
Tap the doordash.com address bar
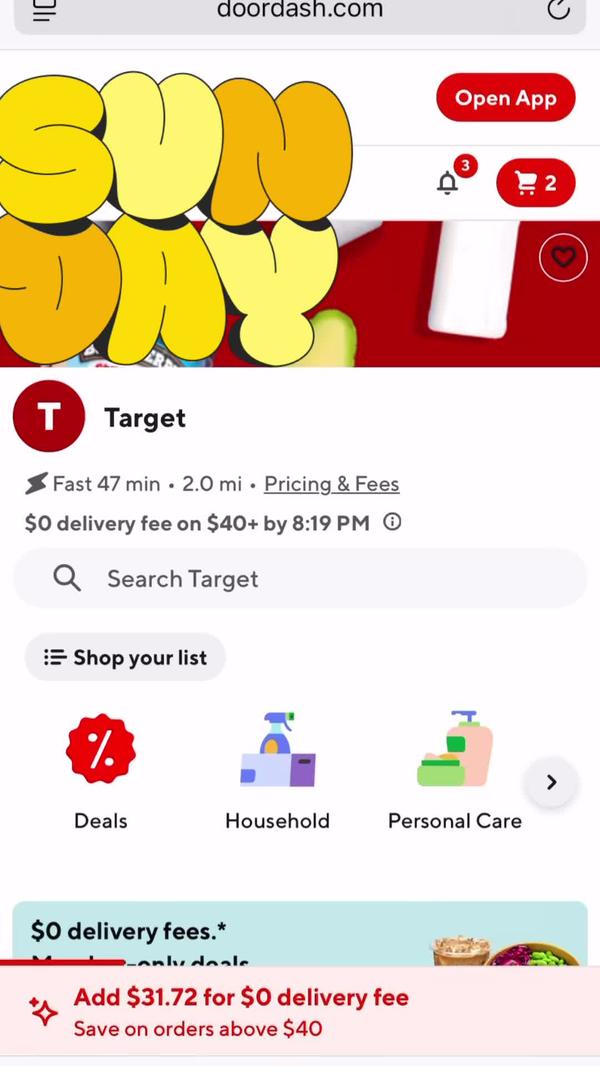300,10
